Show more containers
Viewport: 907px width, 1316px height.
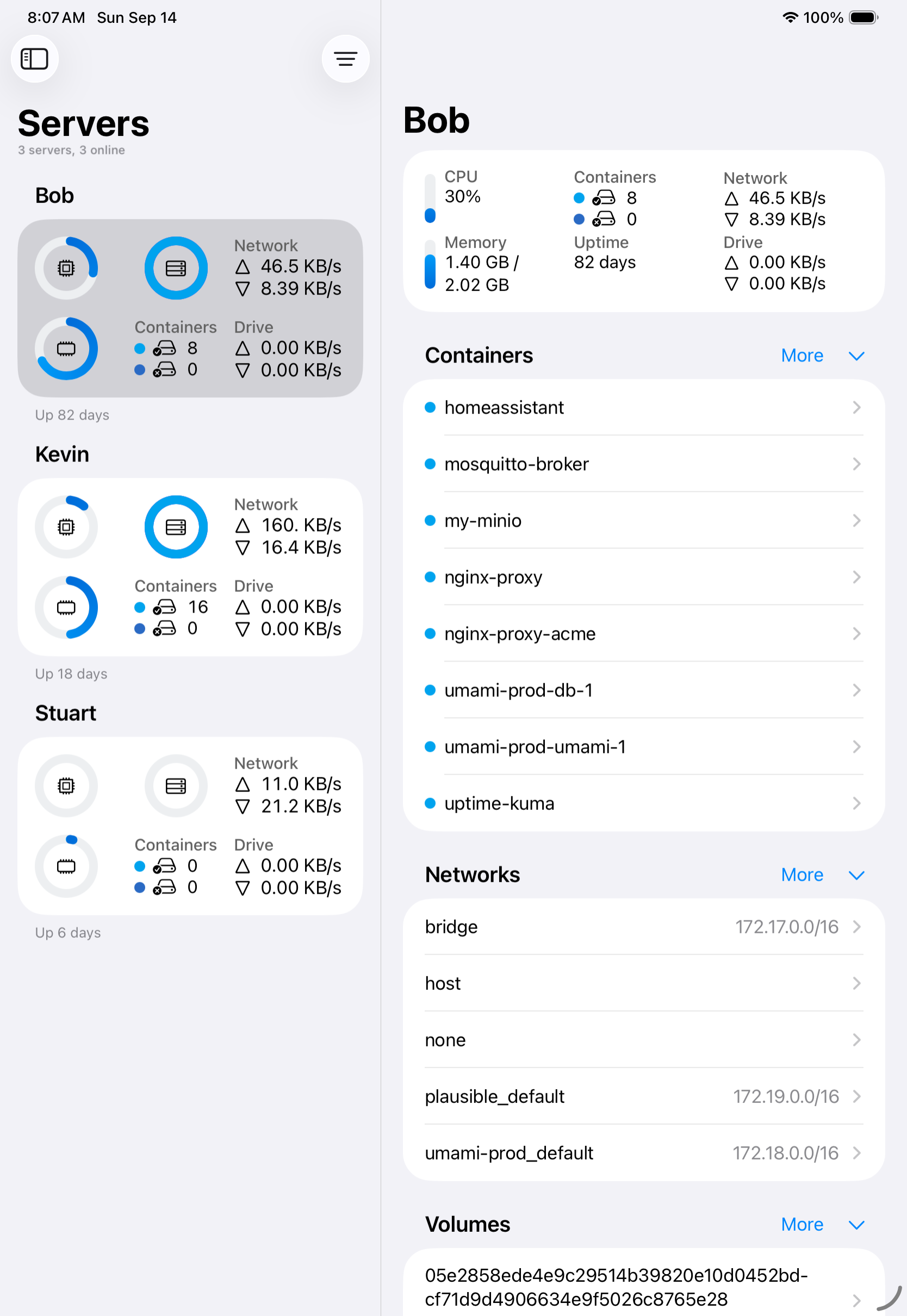[x=802, y=355]
